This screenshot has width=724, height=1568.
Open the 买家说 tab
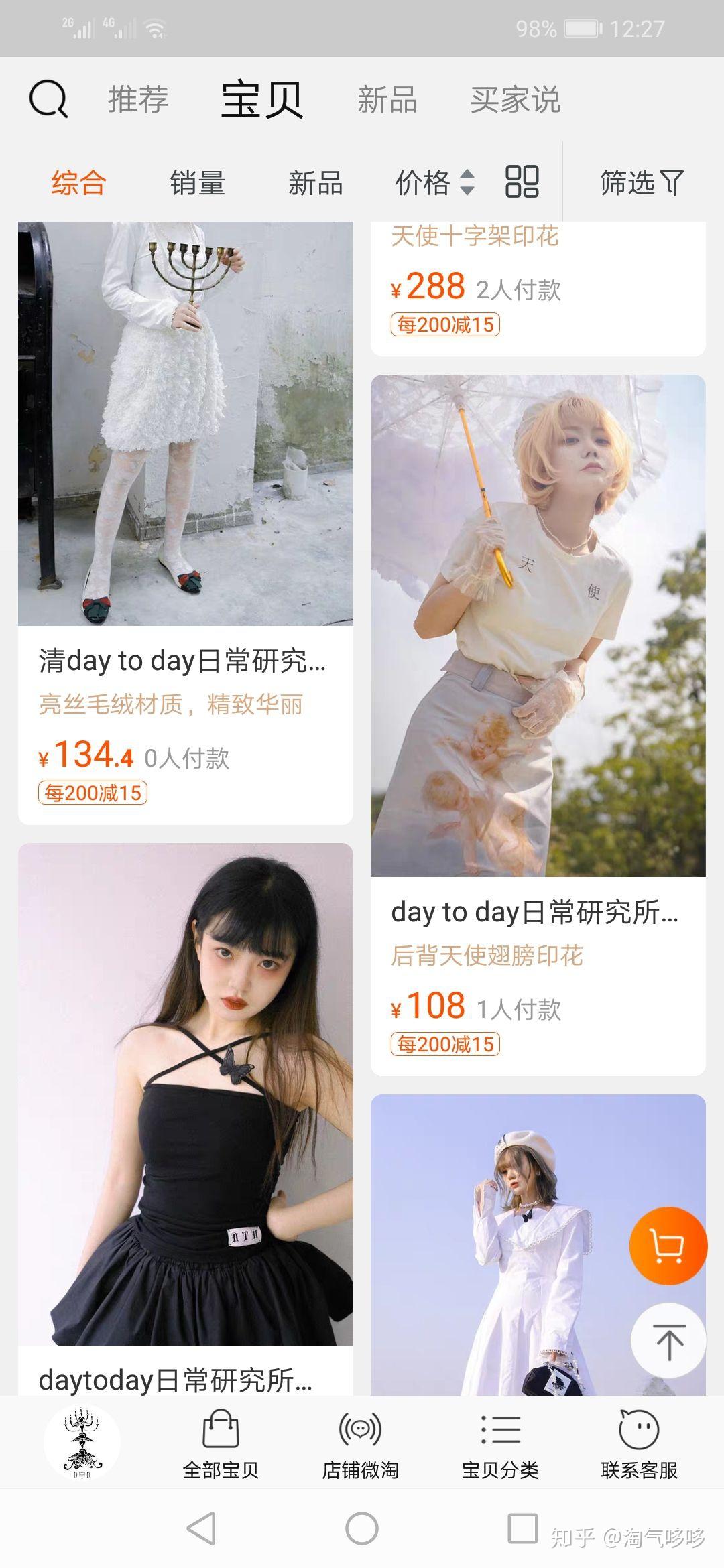coord(515,100)
